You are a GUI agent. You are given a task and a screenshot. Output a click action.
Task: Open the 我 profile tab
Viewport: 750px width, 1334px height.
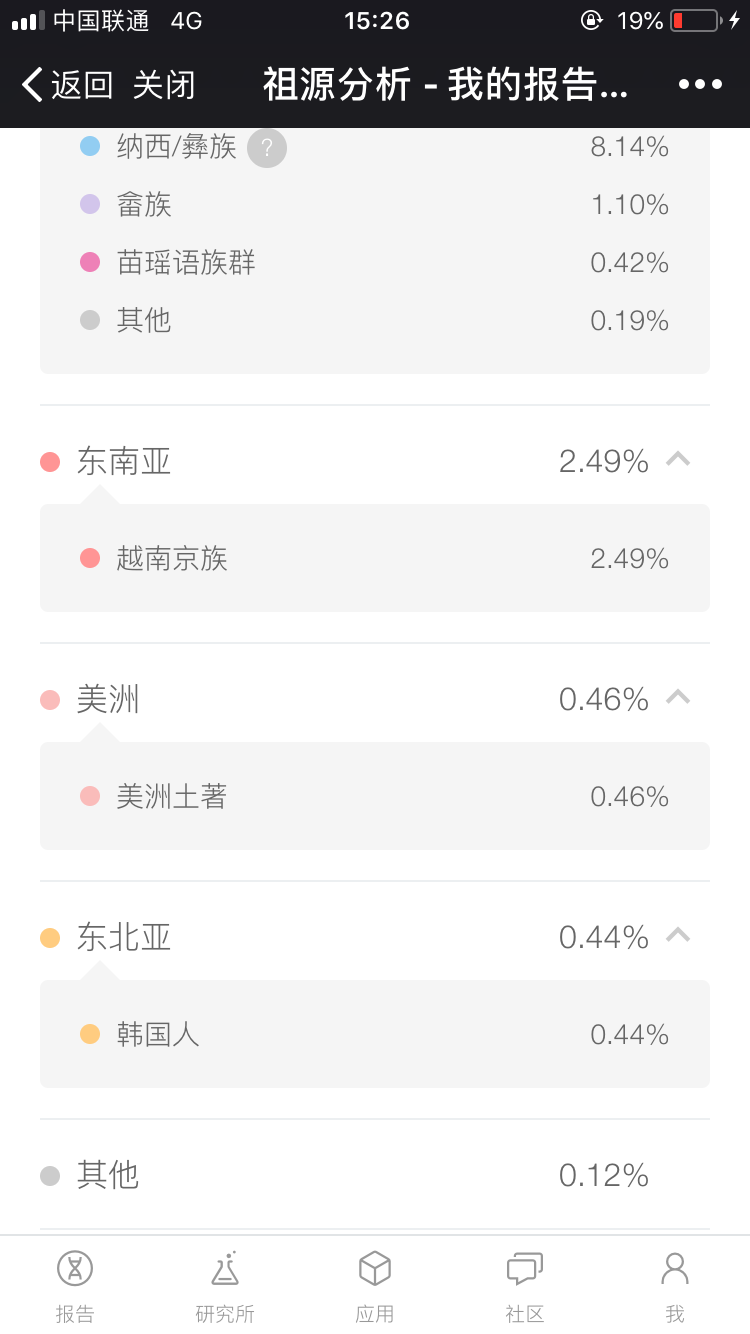[x=675, y=1285]
